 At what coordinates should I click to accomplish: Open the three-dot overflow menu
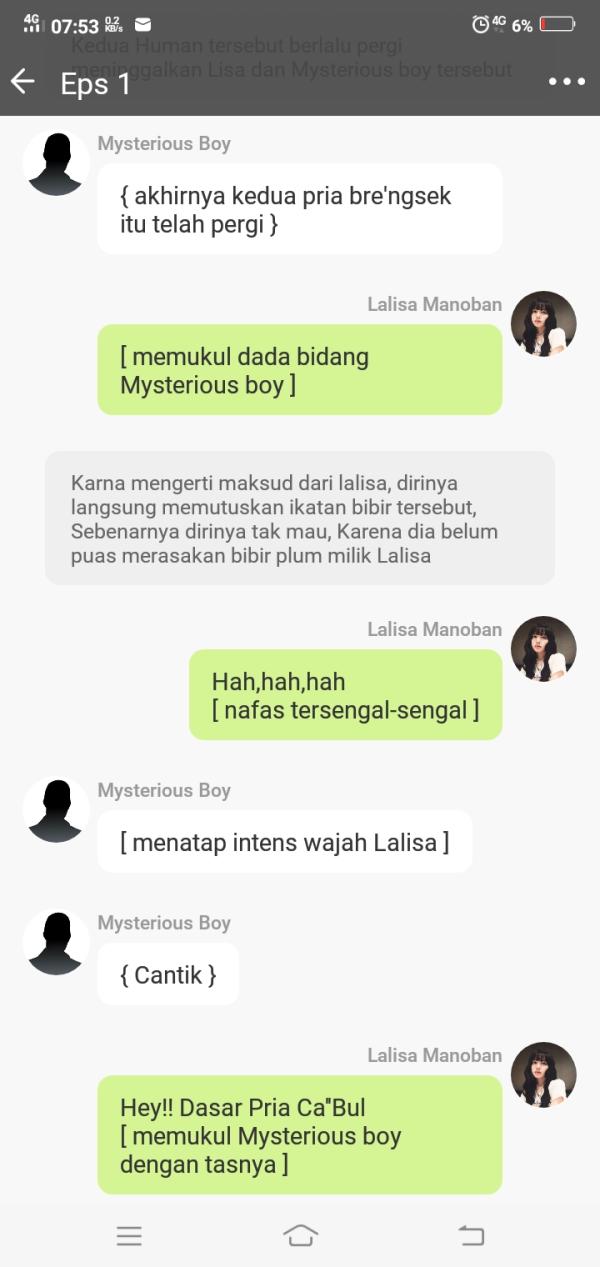tap(567, 82)
